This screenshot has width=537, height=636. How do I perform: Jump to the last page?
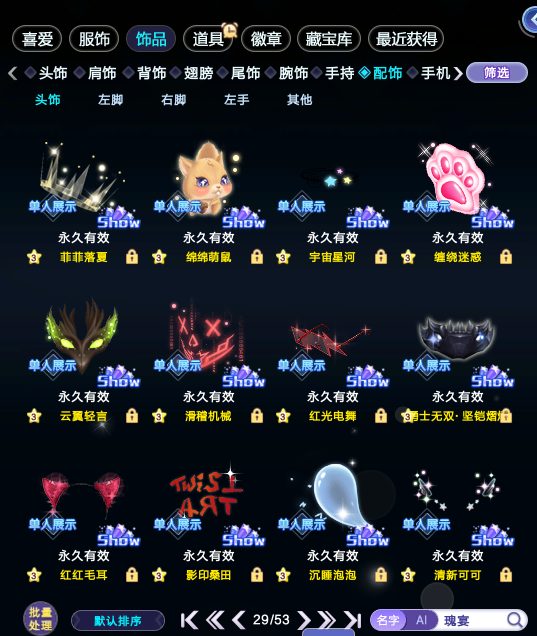point(353,620)
